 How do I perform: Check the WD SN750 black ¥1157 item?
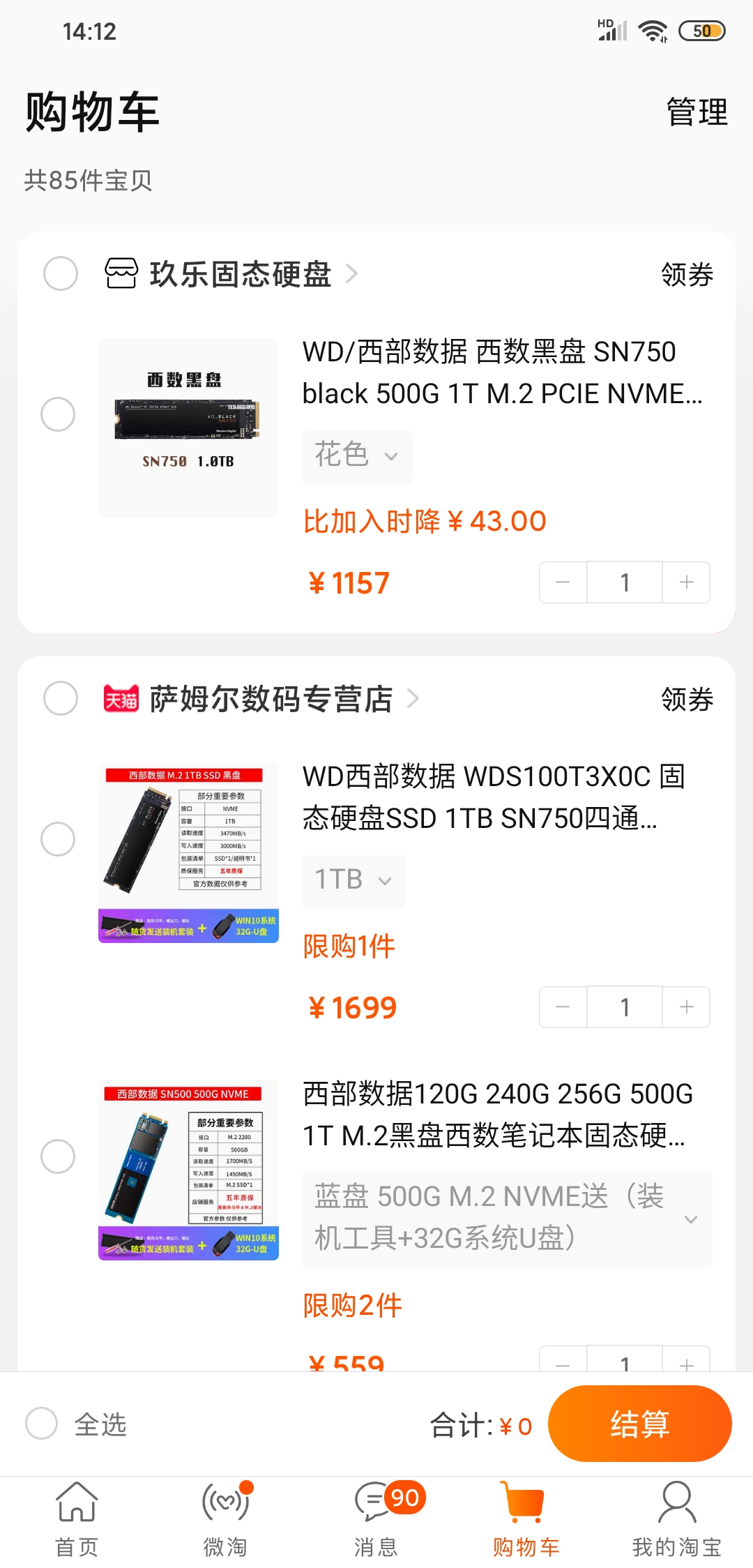(58, 414)
